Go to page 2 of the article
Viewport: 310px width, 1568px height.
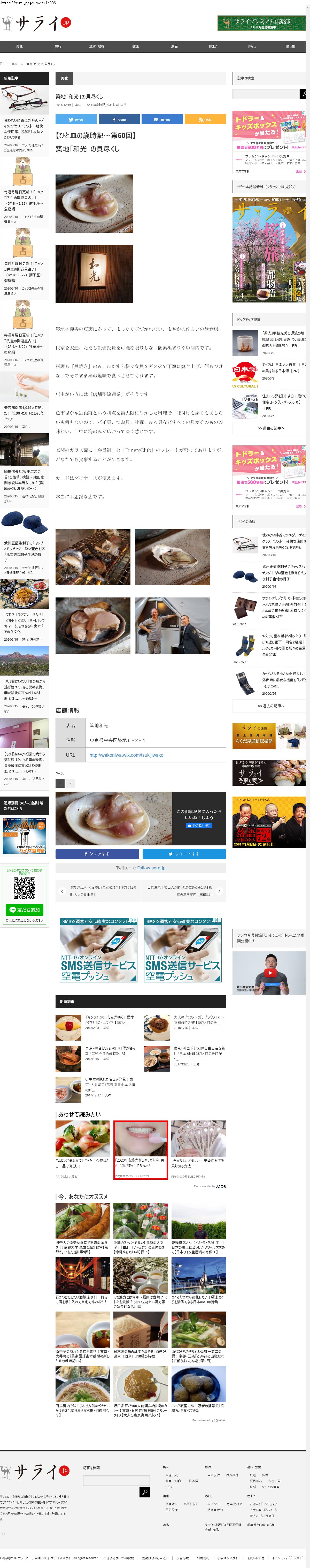click(70, 783)
